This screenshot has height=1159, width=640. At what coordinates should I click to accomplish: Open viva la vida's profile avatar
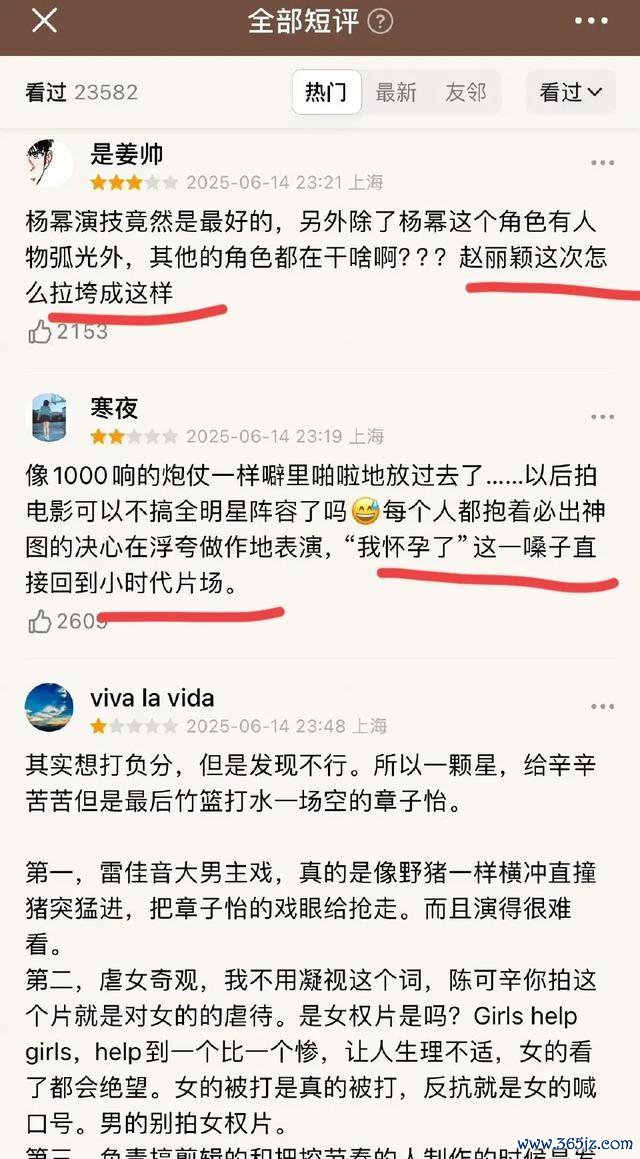(x=50, y=707)
